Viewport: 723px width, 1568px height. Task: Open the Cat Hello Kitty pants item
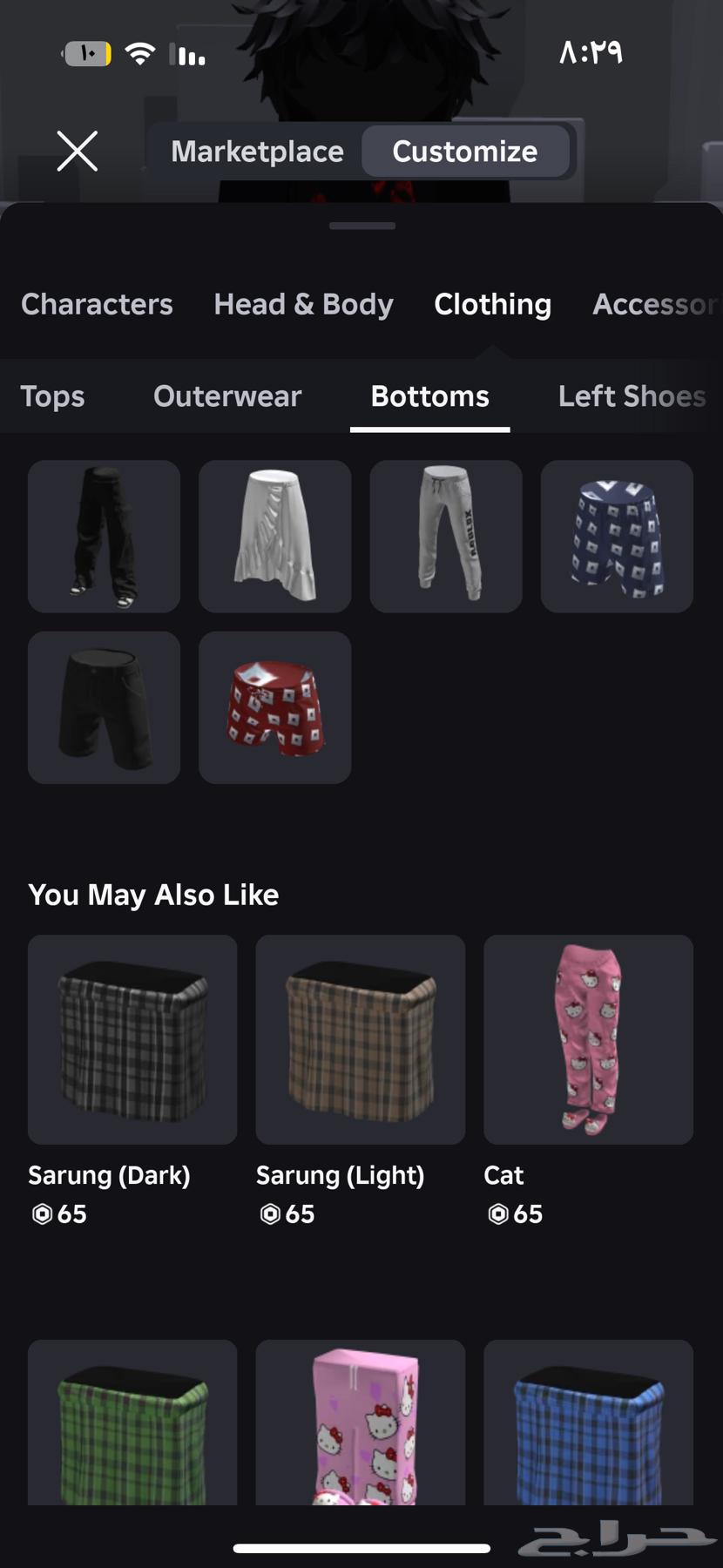pos(588,1039)
